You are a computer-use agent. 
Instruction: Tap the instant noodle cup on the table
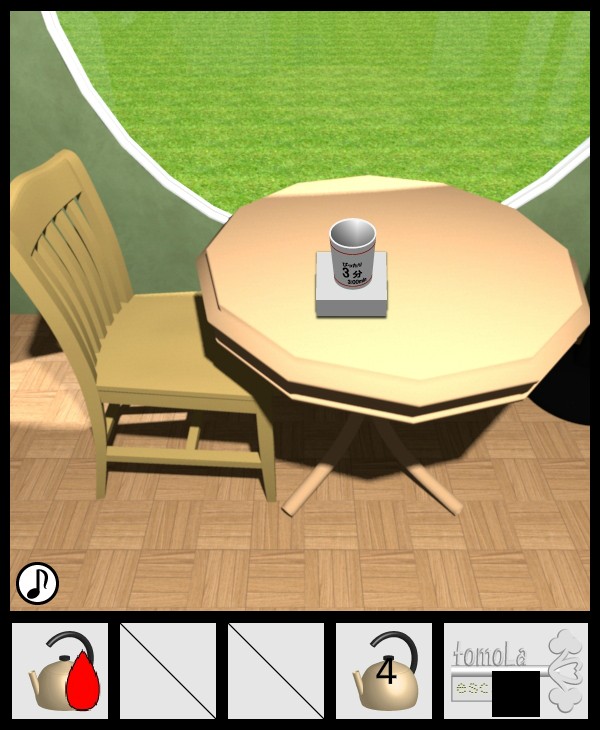[352, 254]
